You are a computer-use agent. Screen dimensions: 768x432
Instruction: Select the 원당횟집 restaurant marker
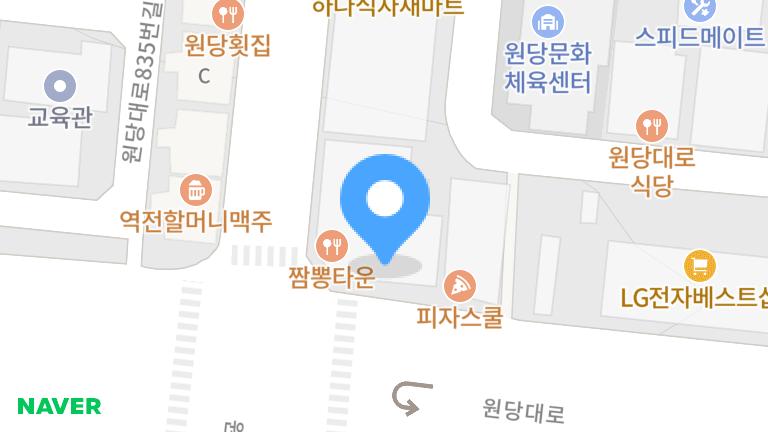[229, 14]
